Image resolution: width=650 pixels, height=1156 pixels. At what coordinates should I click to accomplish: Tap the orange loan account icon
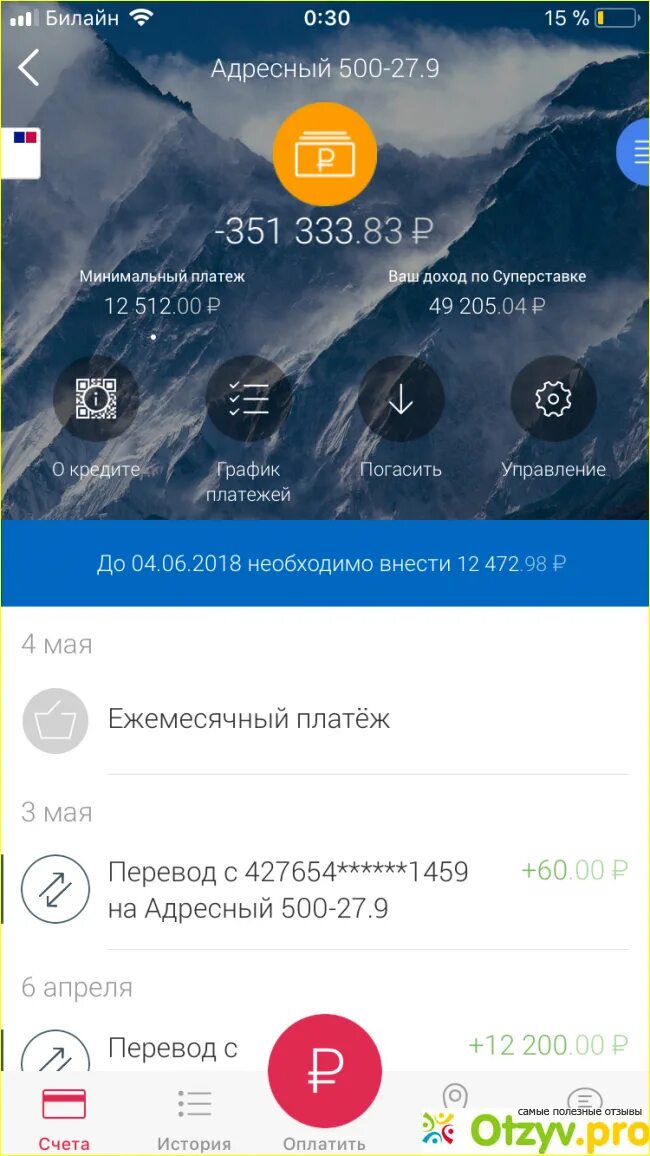click(x=325, y=155)
